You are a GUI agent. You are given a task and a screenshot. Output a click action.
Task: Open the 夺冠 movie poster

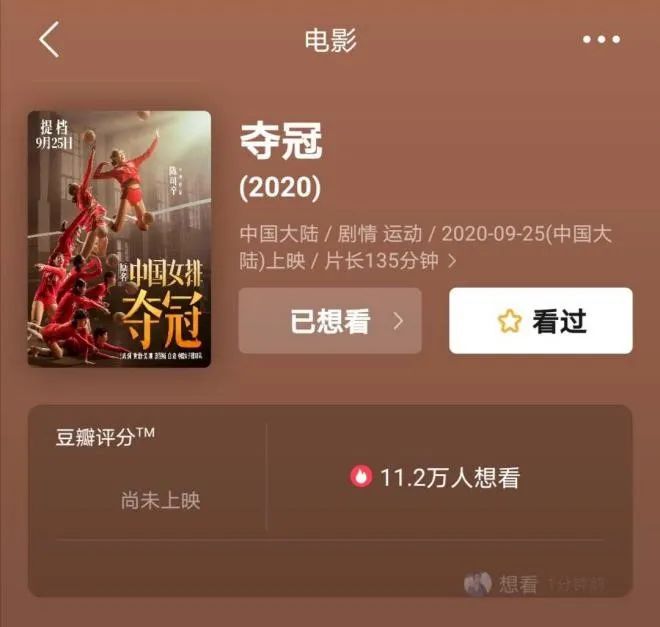point(119,239)
